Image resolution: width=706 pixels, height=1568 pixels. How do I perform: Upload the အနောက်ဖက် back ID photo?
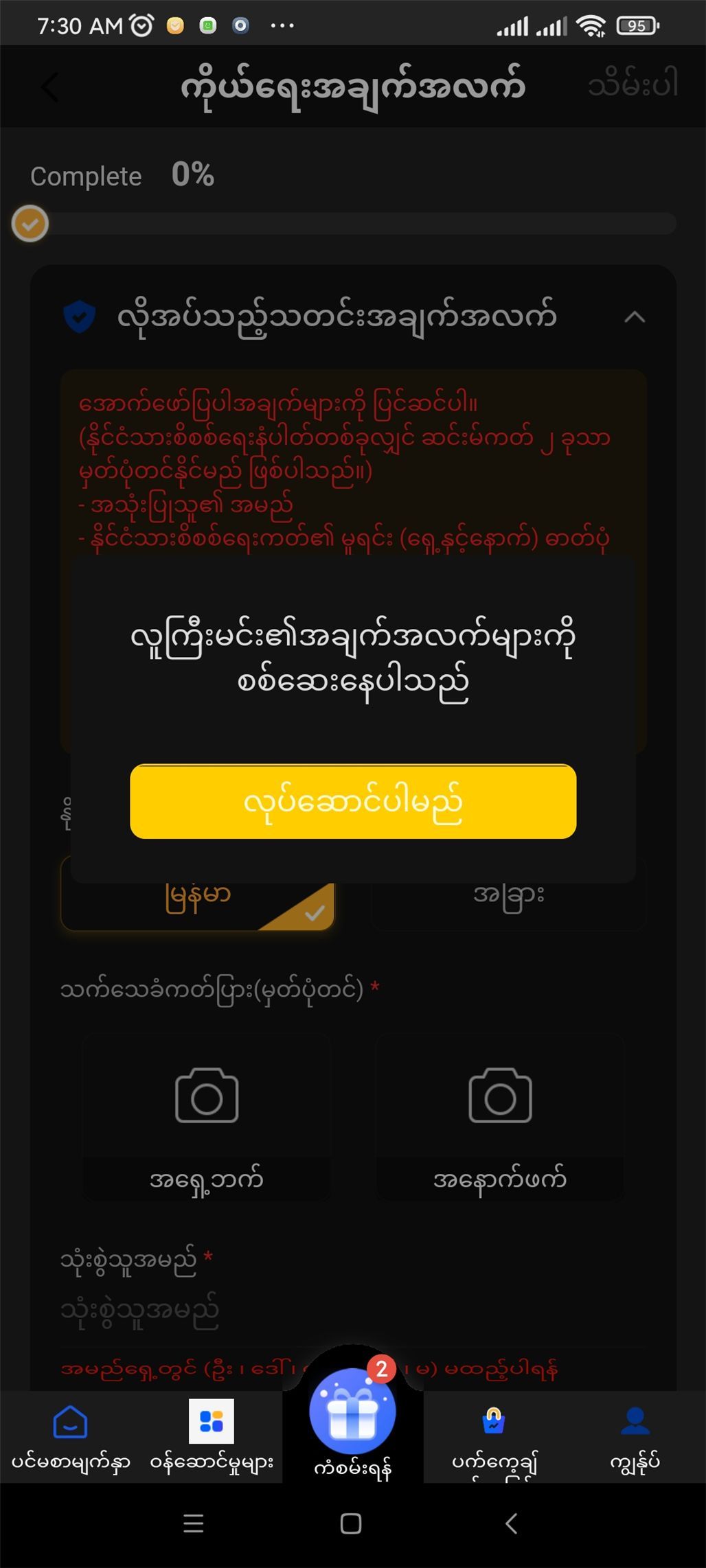click(500, 1116)
